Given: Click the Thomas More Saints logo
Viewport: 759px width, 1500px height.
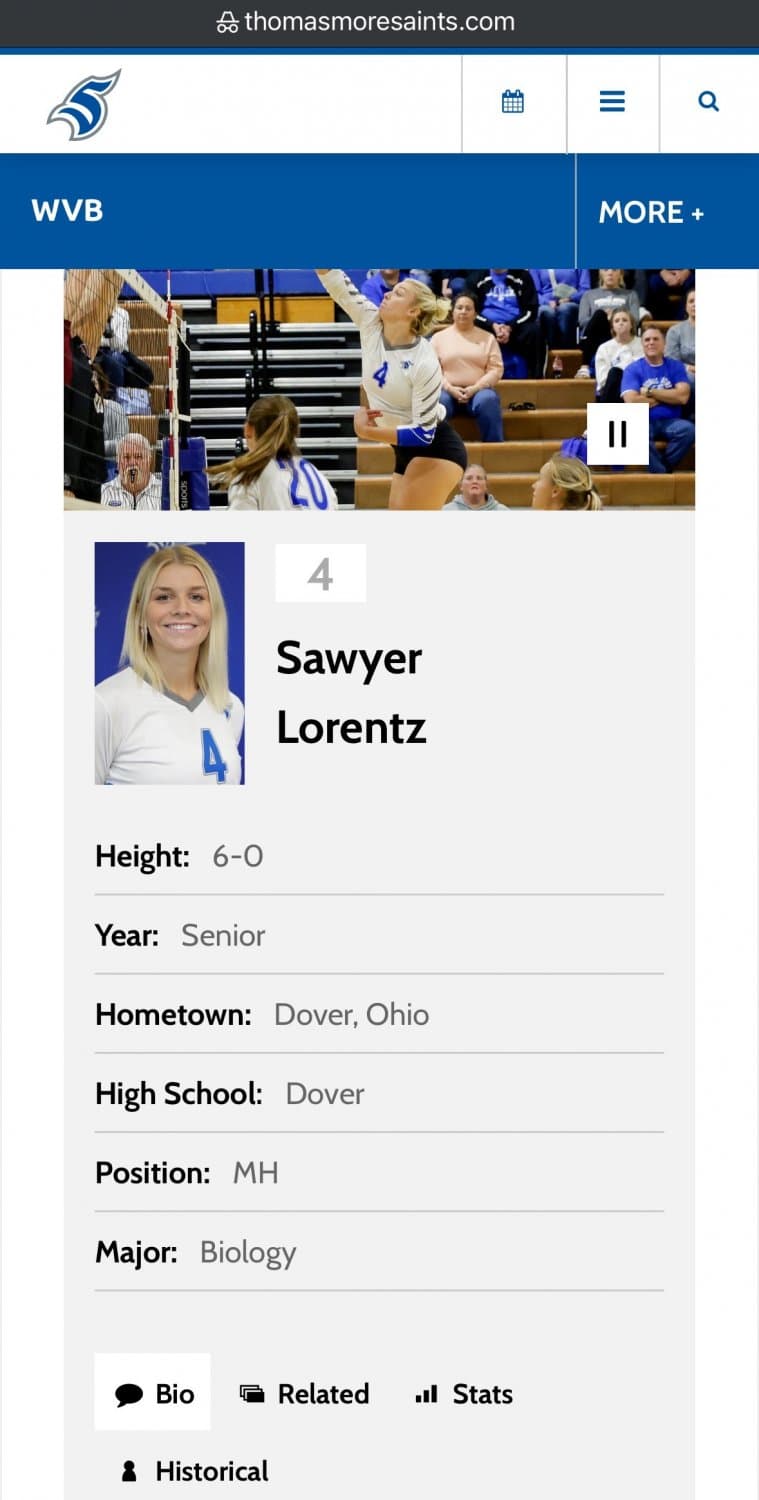Looking at the screenshot, I should click(x=85, y=103).
